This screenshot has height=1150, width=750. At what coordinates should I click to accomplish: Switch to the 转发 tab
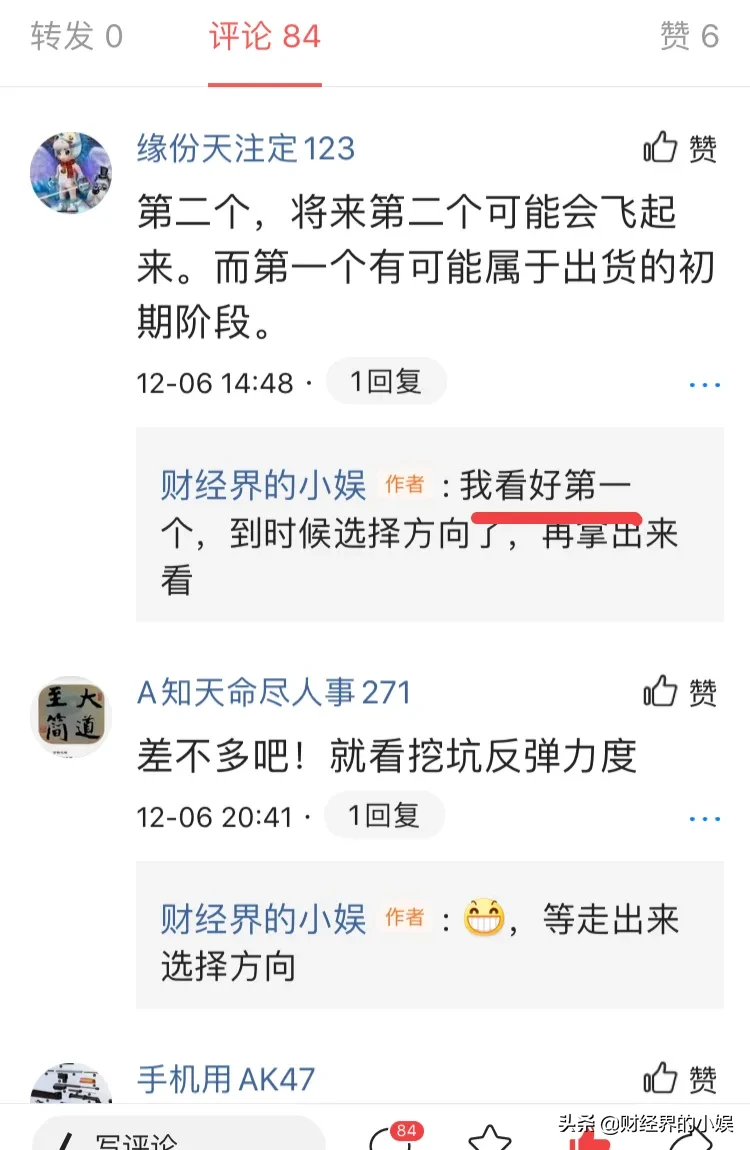pyautogui.click(x=76, y=37)
